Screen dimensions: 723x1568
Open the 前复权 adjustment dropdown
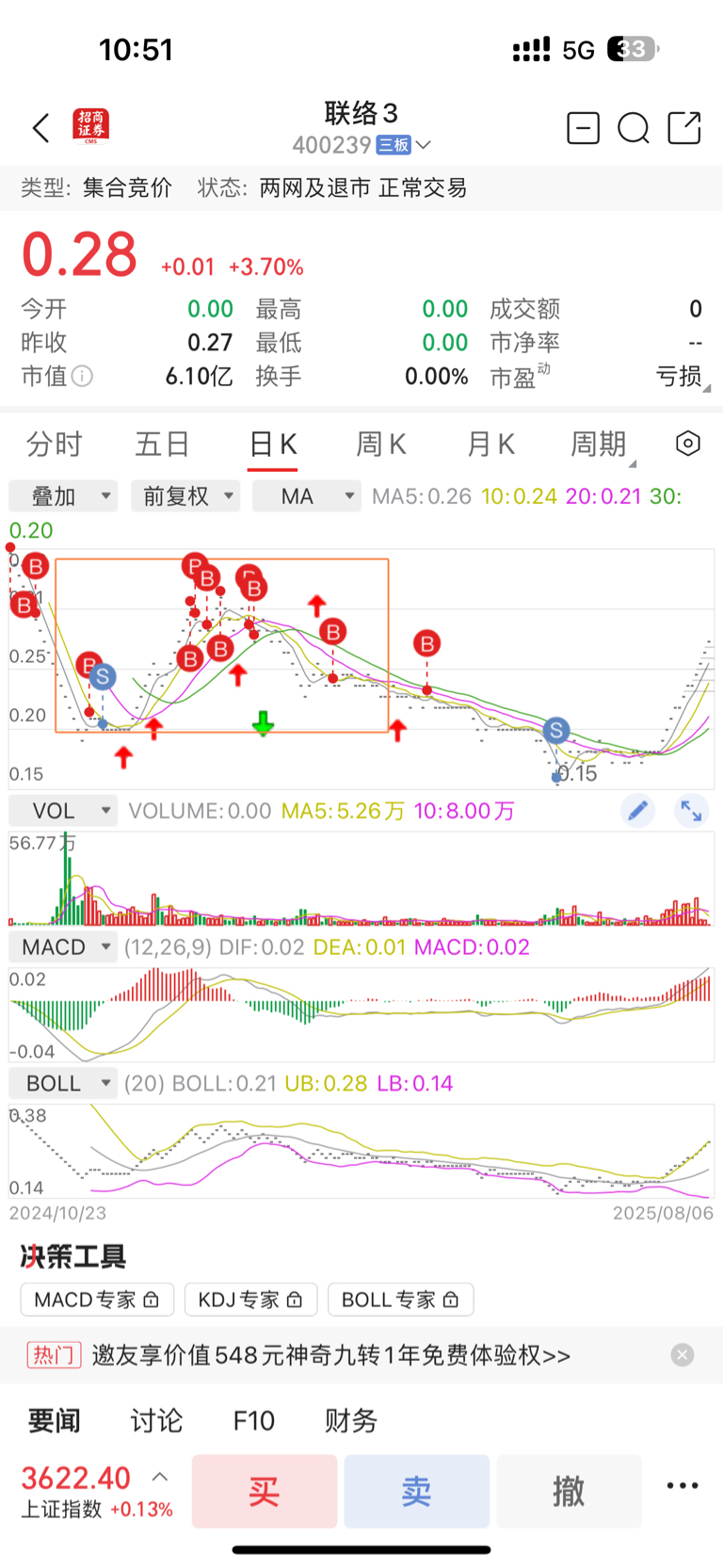pos(185,496)
